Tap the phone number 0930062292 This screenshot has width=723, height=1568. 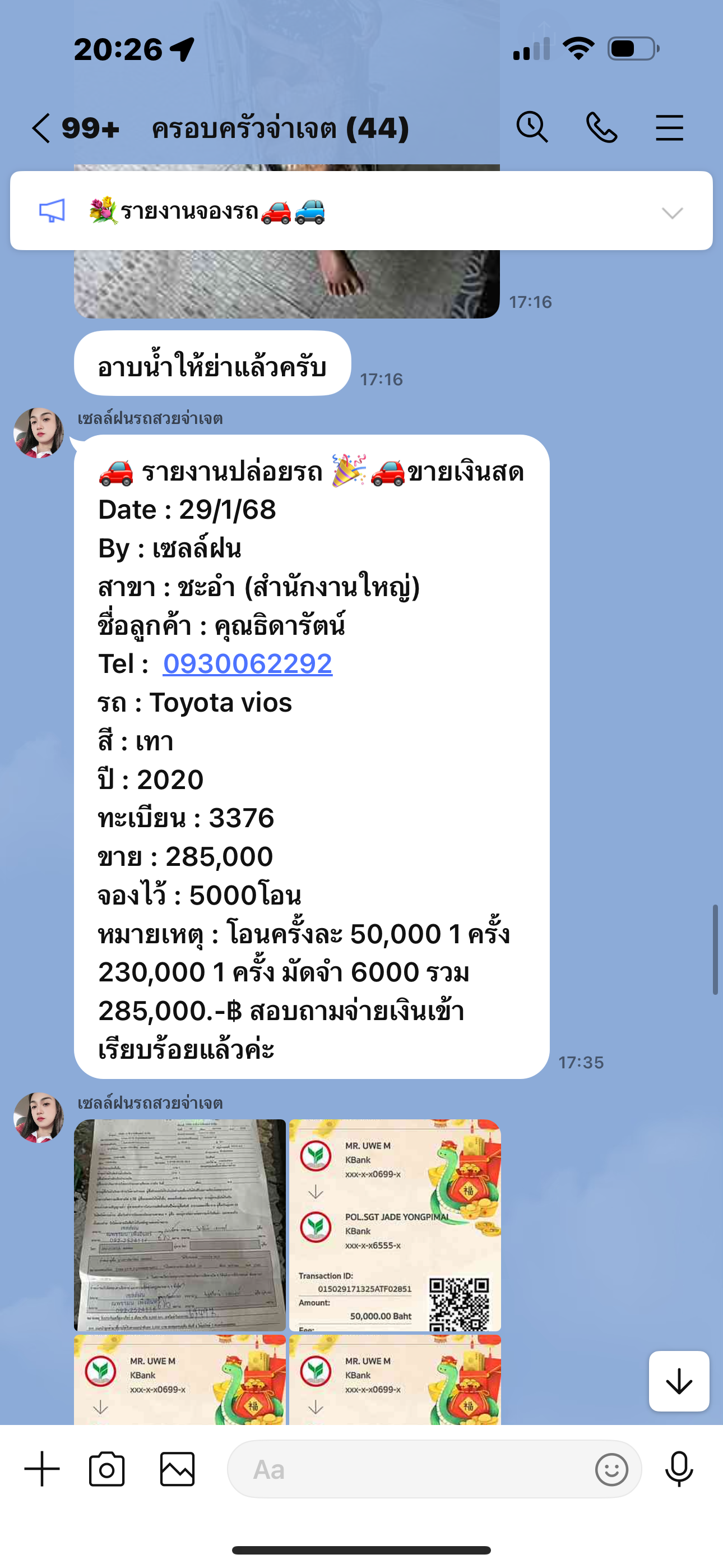pos(248,663)
